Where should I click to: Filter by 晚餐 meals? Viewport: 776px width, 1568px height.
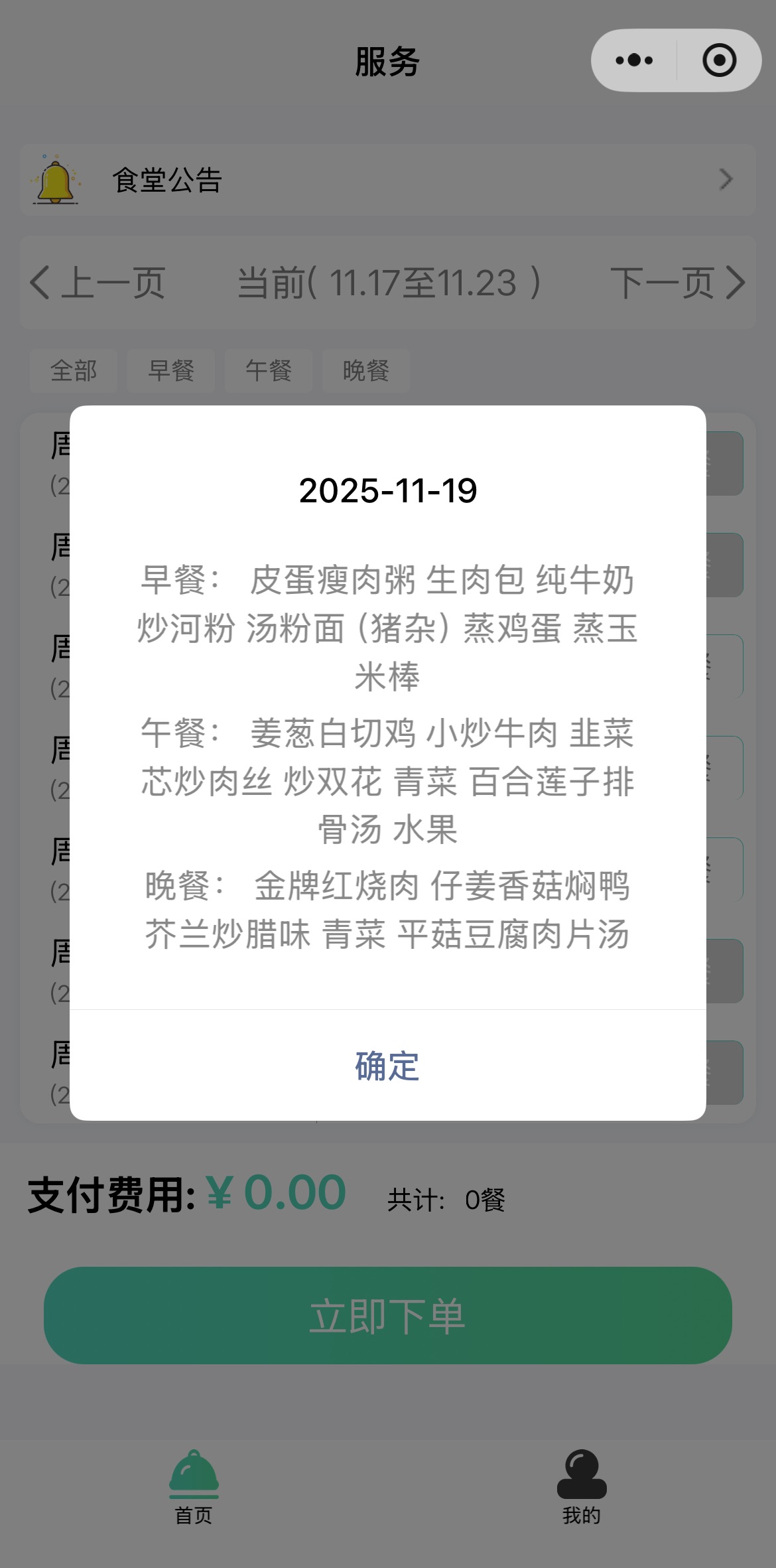(x=366, y=370)
